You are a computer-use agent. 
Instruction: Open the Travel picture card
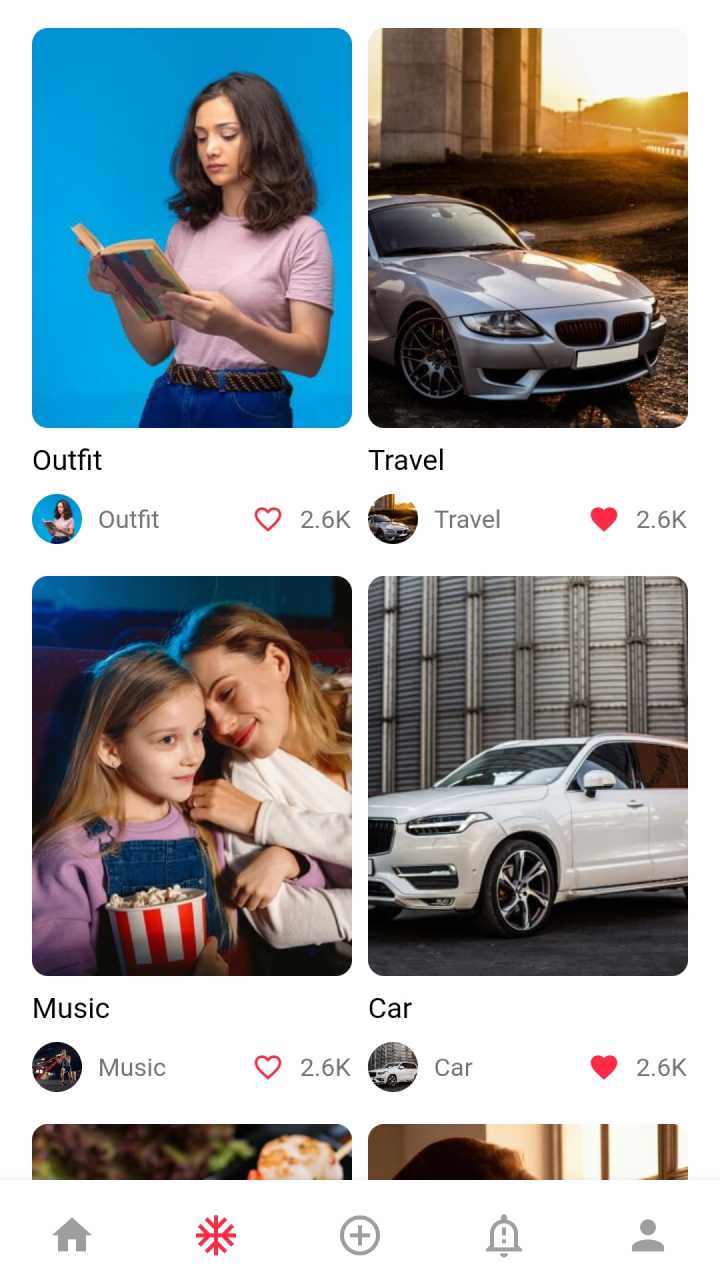tap(528, 228)
